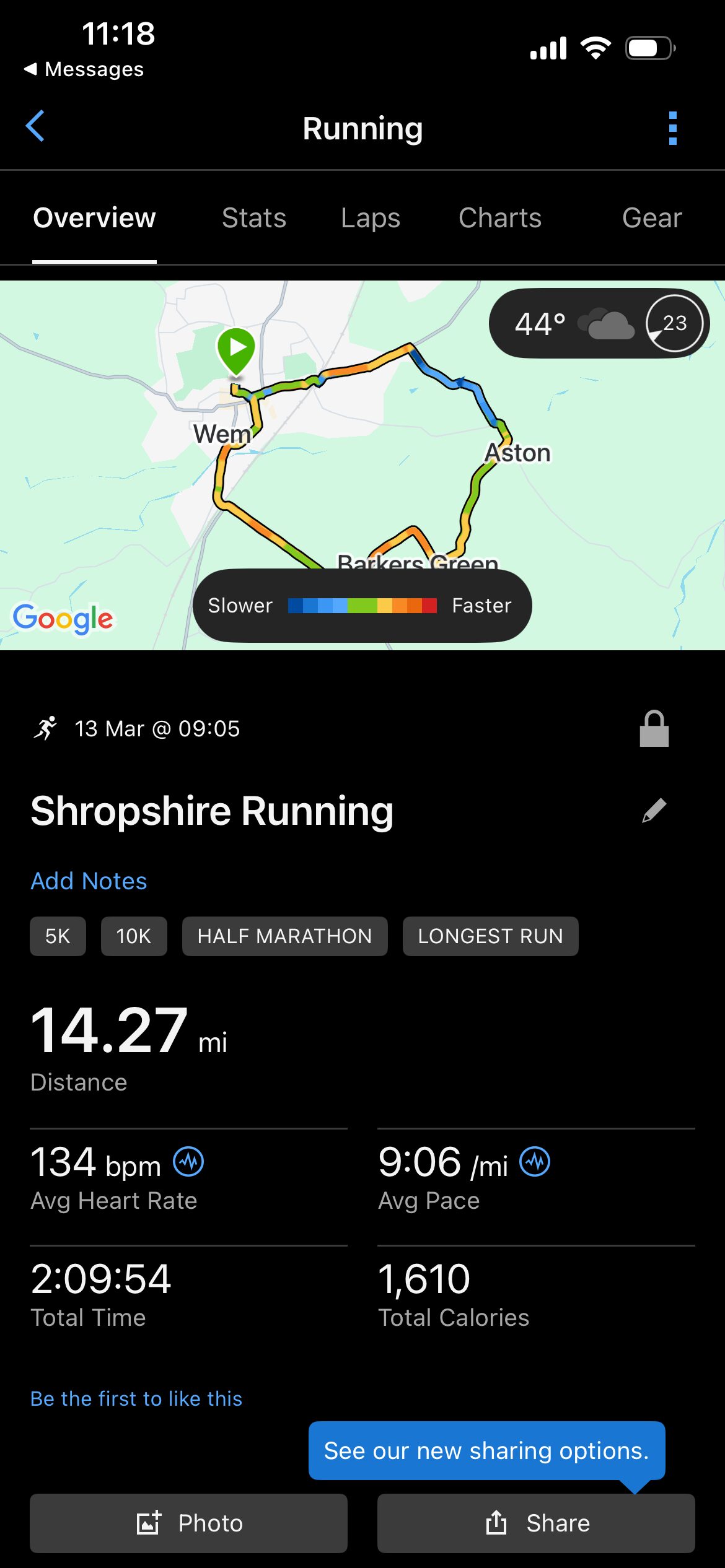
Task: Switch to the Stats tab
Action: [254, 218]
